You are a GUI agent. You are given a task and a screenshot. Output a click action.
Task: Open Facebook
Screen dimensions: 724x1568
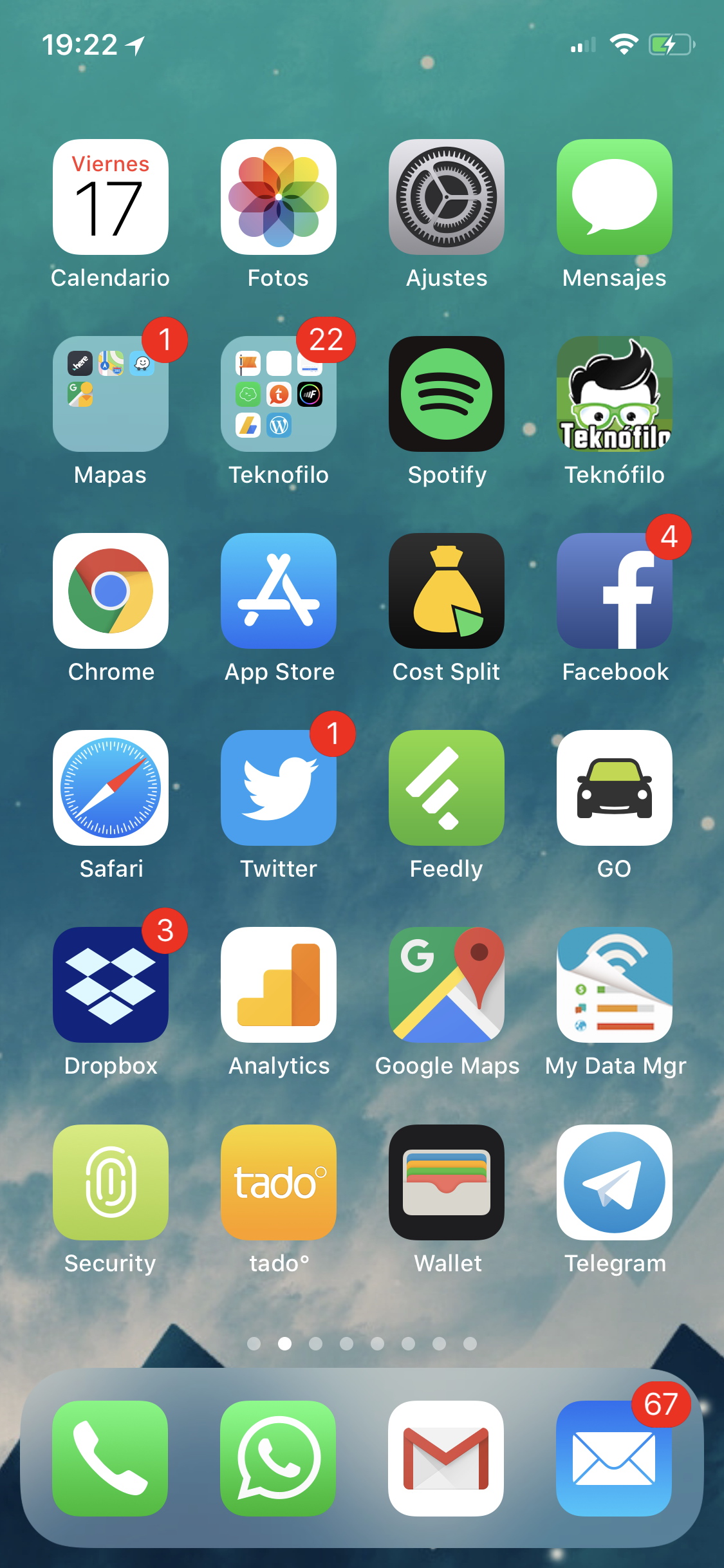coord(615,591)
